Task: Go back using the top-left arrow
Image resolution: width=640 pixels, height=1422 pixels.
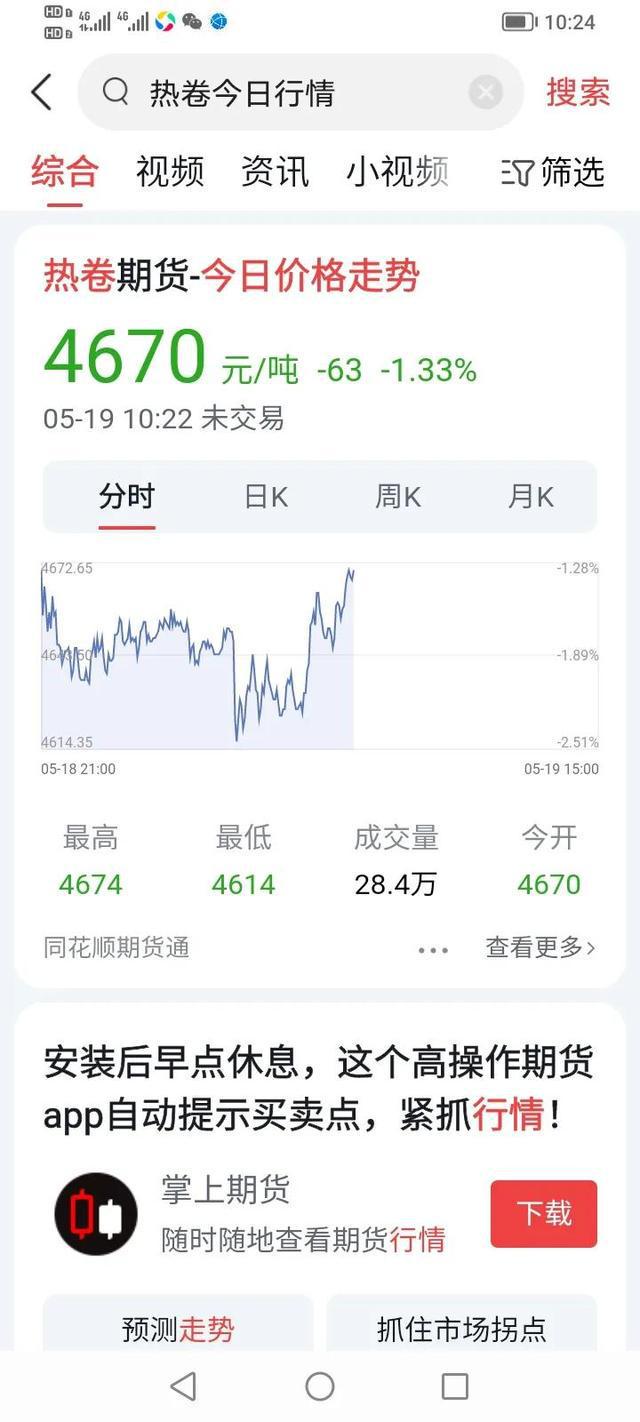Action: (x=41, y=92)
